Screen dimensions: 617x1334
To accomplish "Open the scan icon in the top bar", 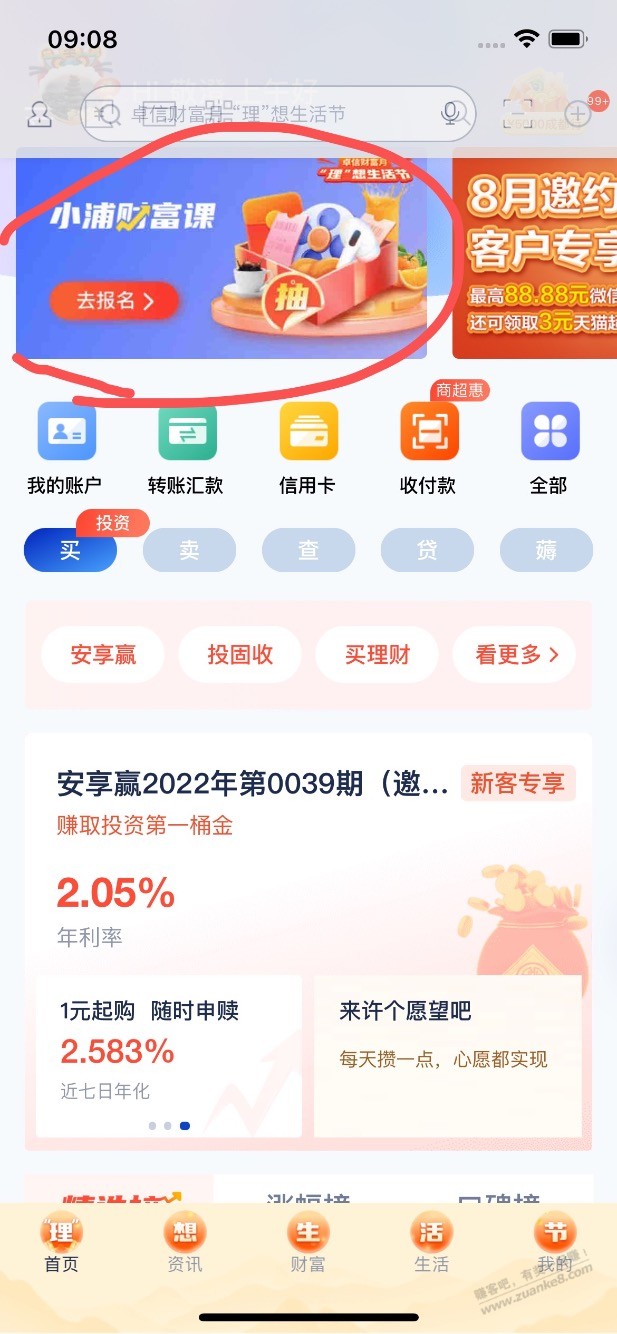I will [518, 114].
